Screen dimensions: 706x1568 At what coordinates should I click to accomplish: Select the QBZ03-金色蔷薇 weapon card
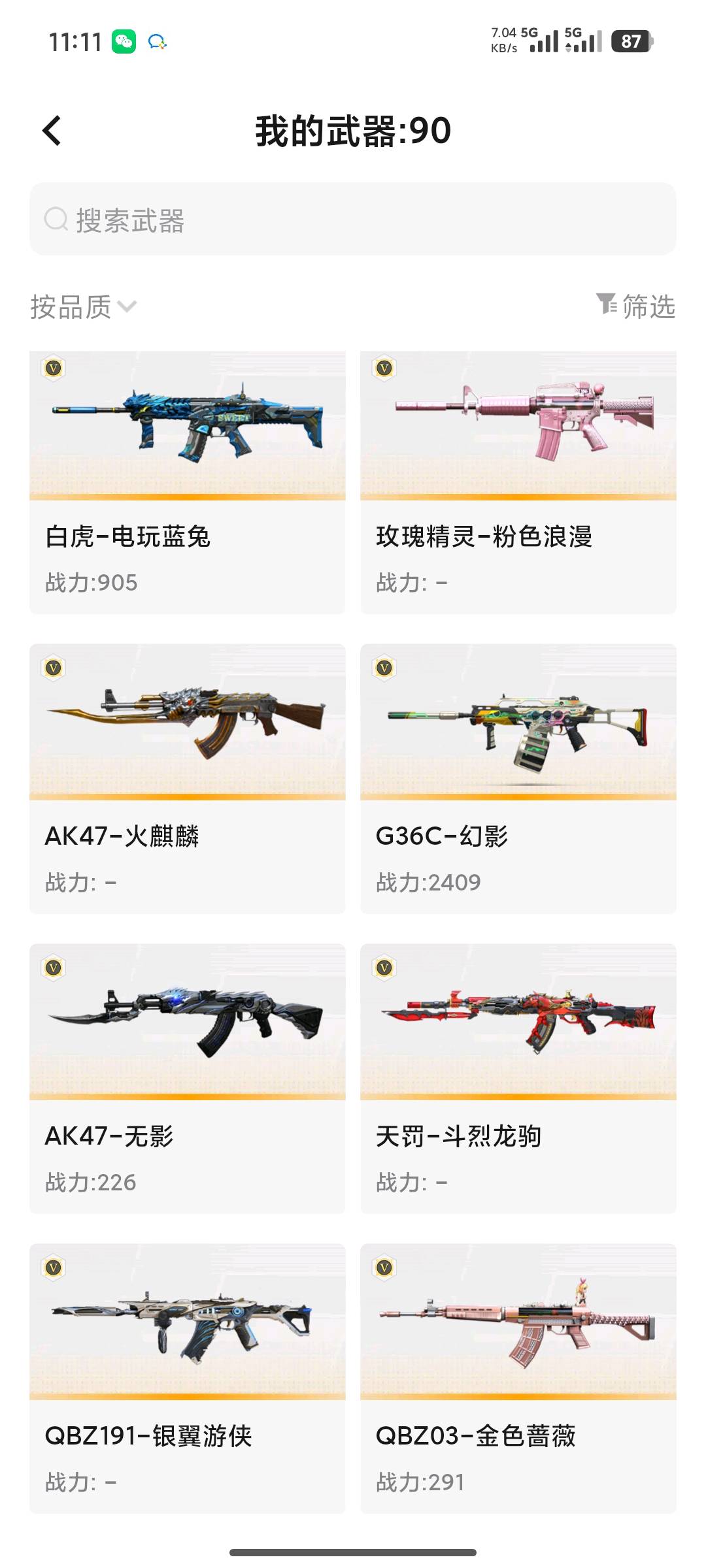(518, 1379)
